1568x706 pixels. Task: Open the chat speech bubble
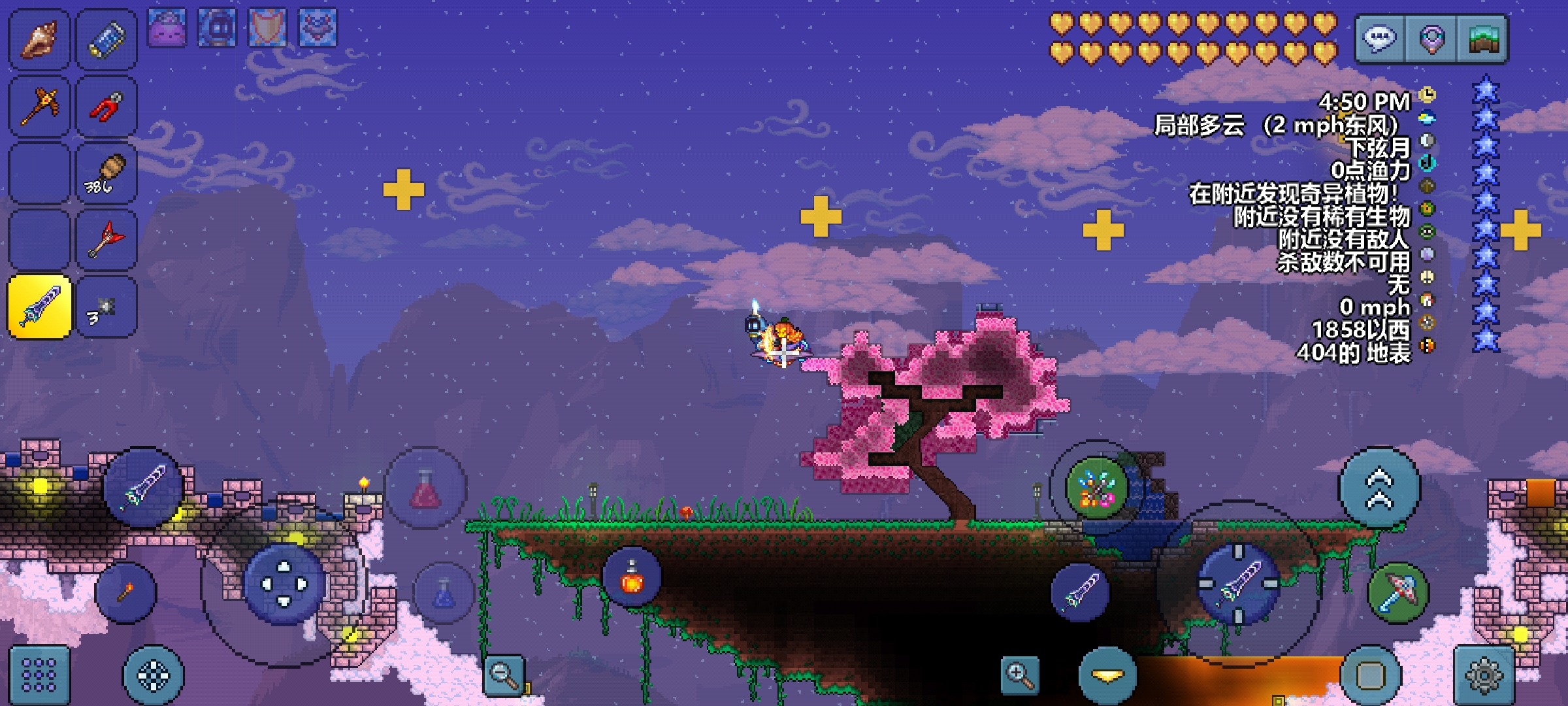[1379, 39]
